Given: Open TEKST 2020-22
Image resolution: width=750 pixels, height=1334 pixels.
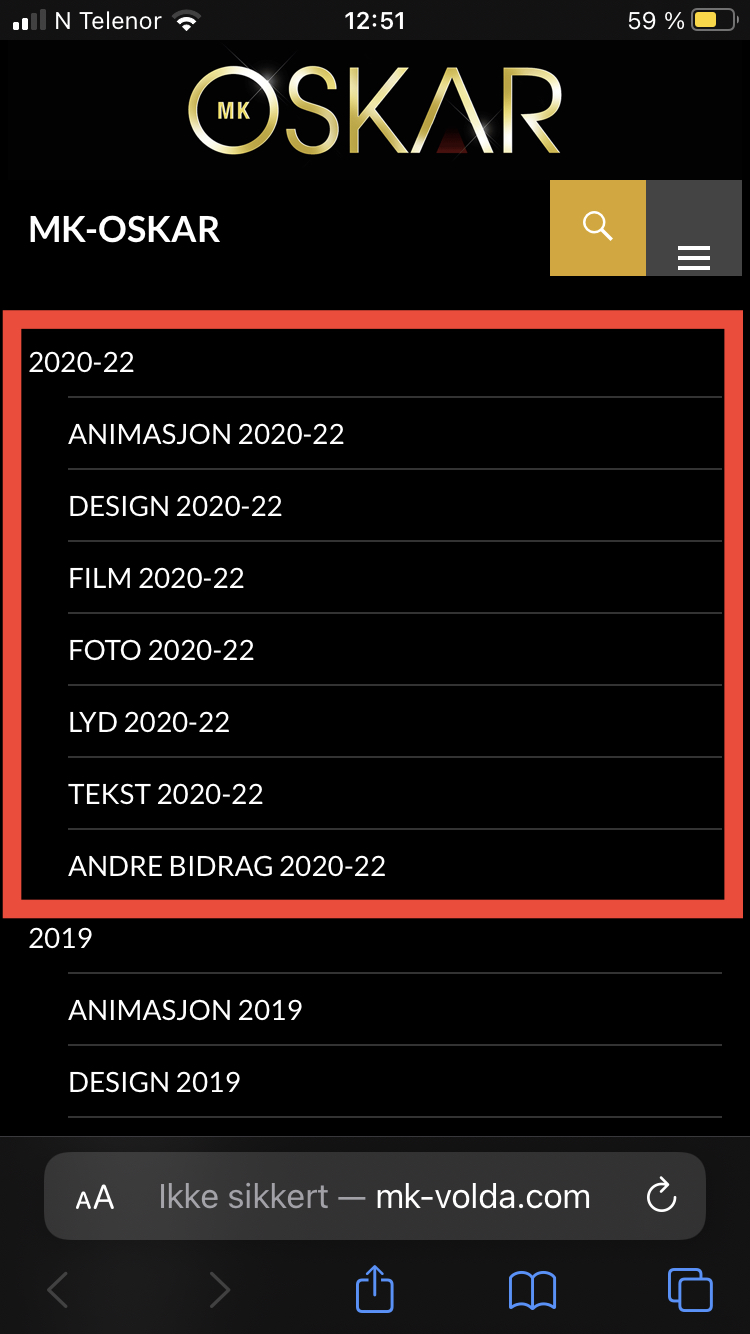Looking at the screenshot, I should [x=395, y=794].
